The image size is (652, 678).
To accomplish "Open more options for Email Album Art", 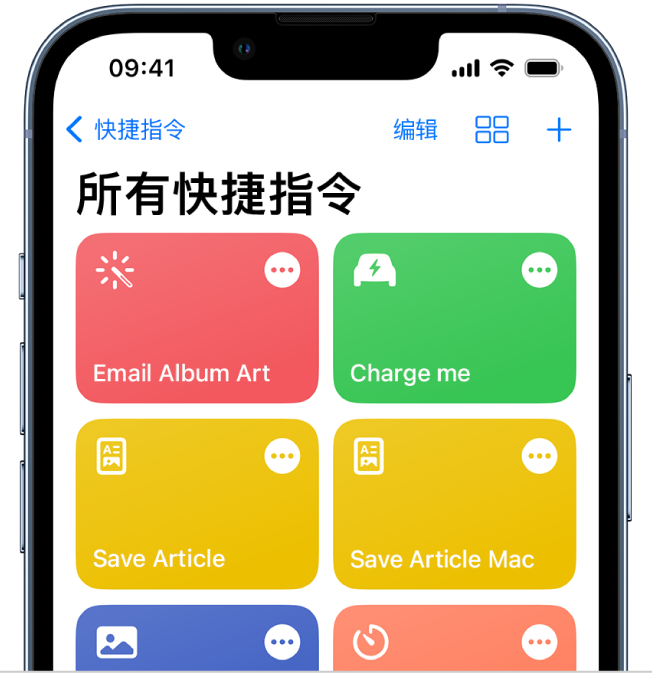I will [282, 270].
